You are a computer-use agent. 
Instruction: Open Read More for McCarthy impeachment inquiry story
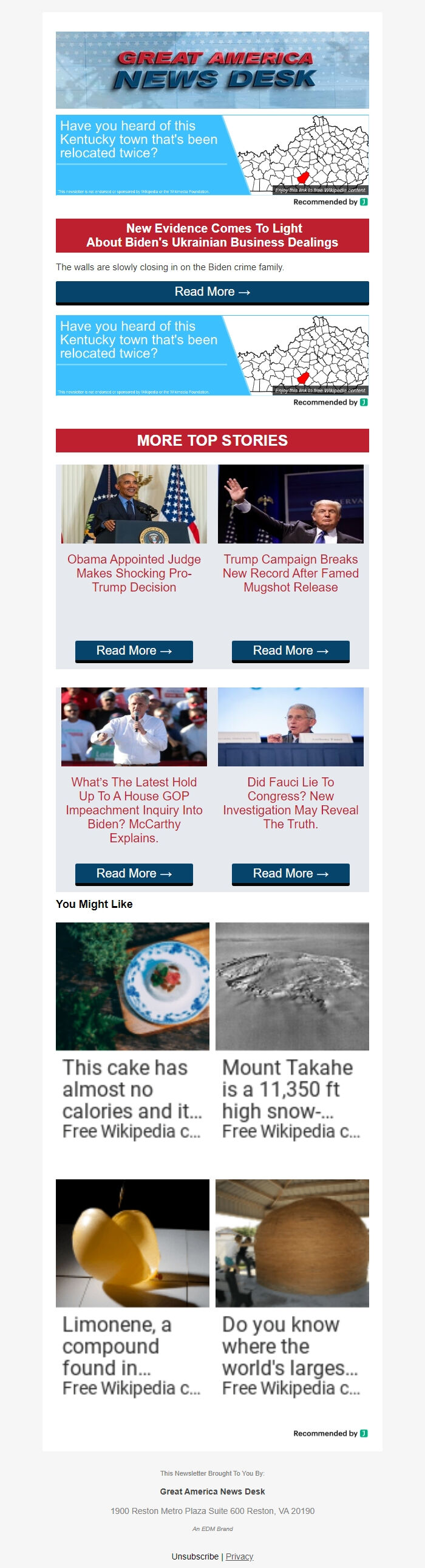(134, 873)
